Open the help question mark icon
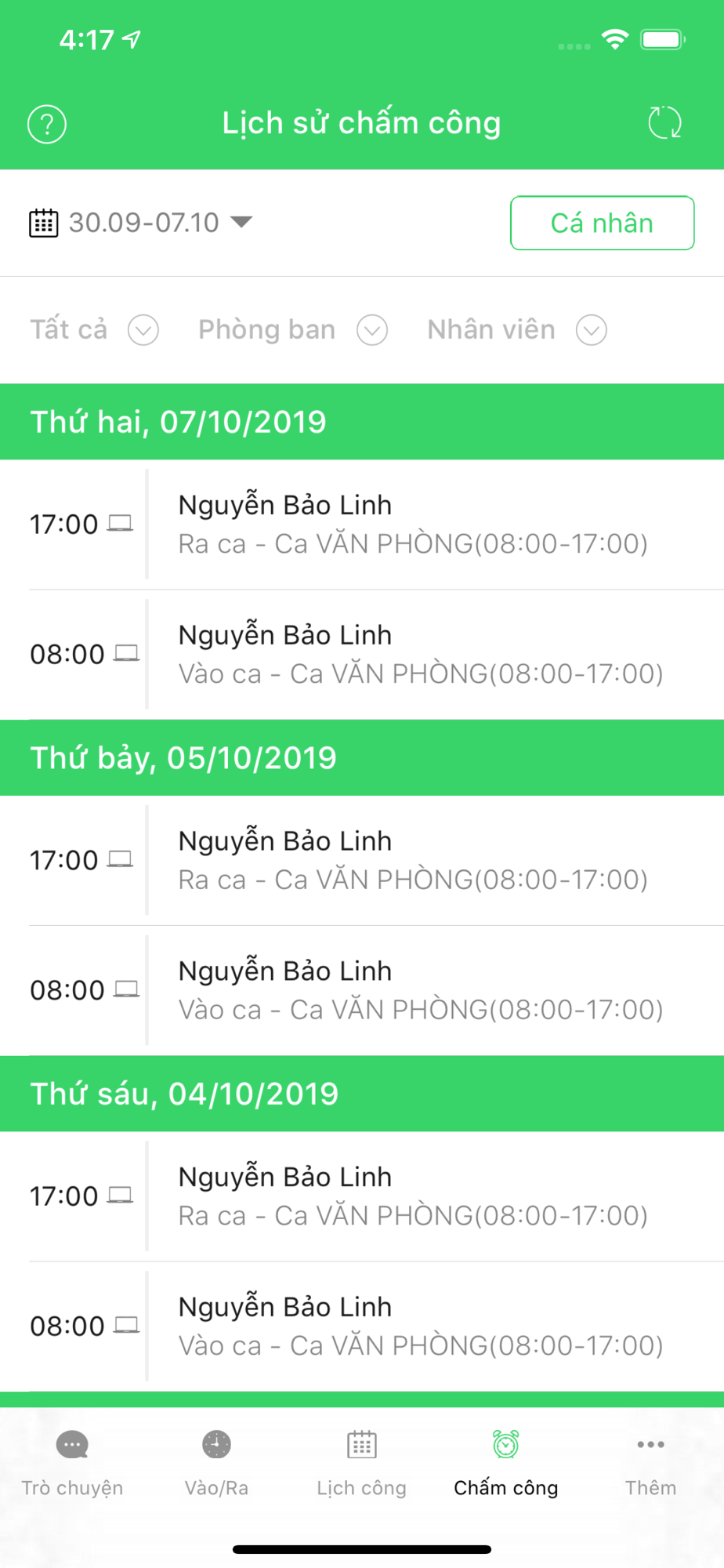724x1568 pixels. (x=47, y=124)
